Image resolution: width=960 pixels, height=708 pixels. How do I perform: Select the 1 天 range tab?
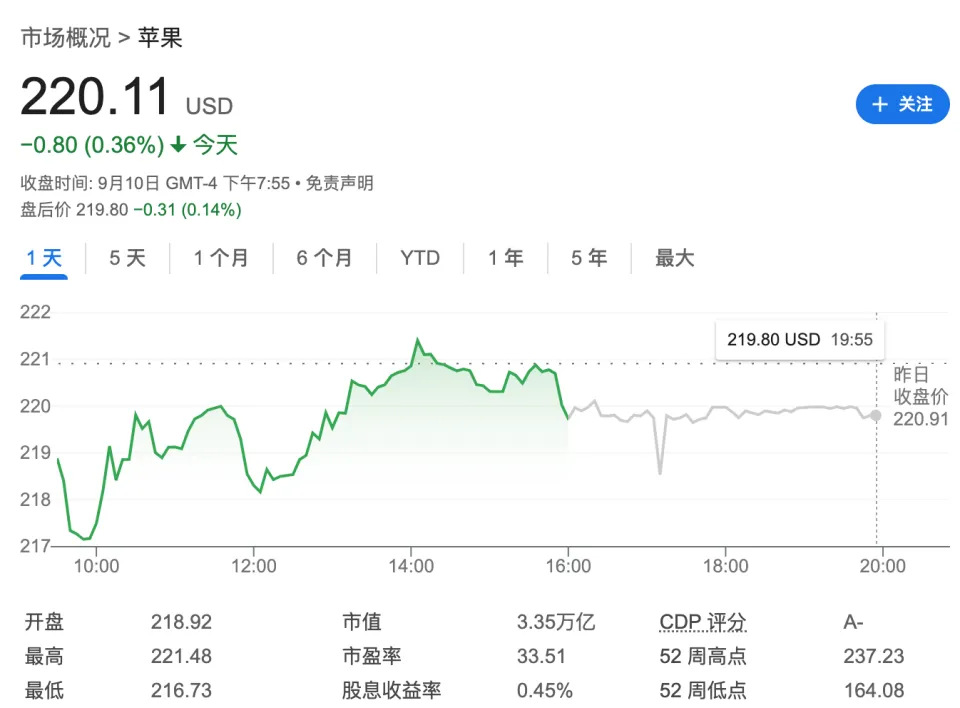[44, 258]
